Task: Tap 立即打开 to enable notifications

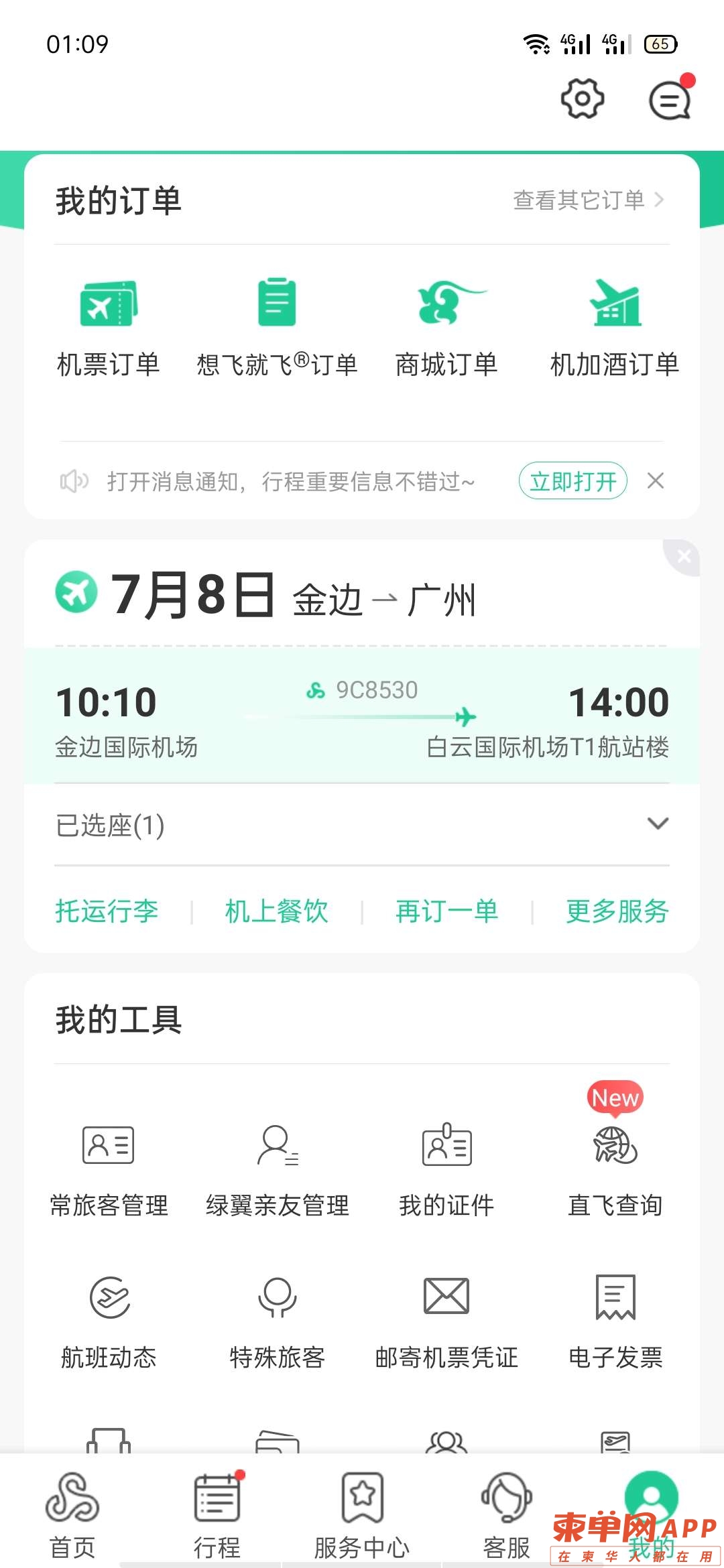Action: pyautogui.click(x=572, y=480)
